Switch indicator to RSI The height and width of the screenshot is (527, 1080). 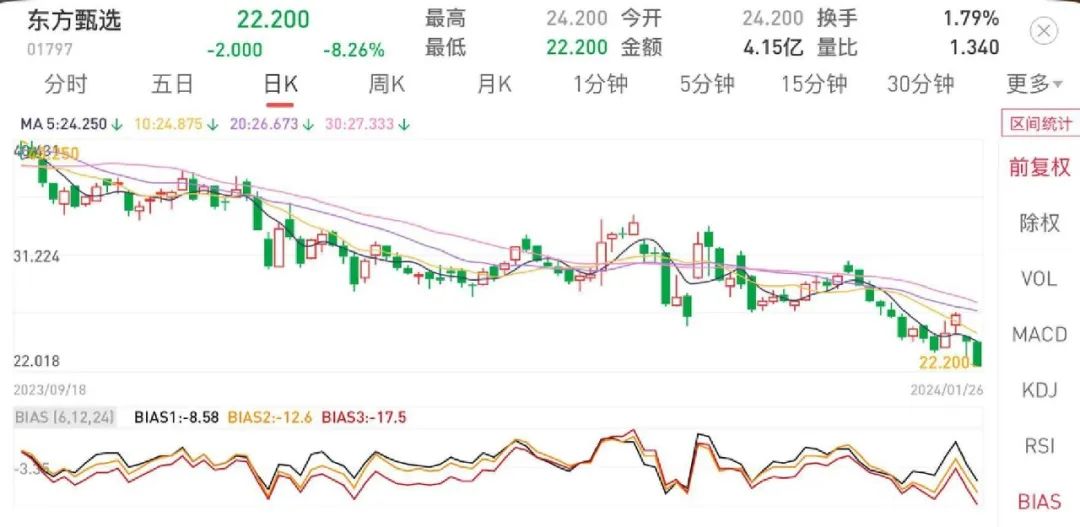point(1039,445)
